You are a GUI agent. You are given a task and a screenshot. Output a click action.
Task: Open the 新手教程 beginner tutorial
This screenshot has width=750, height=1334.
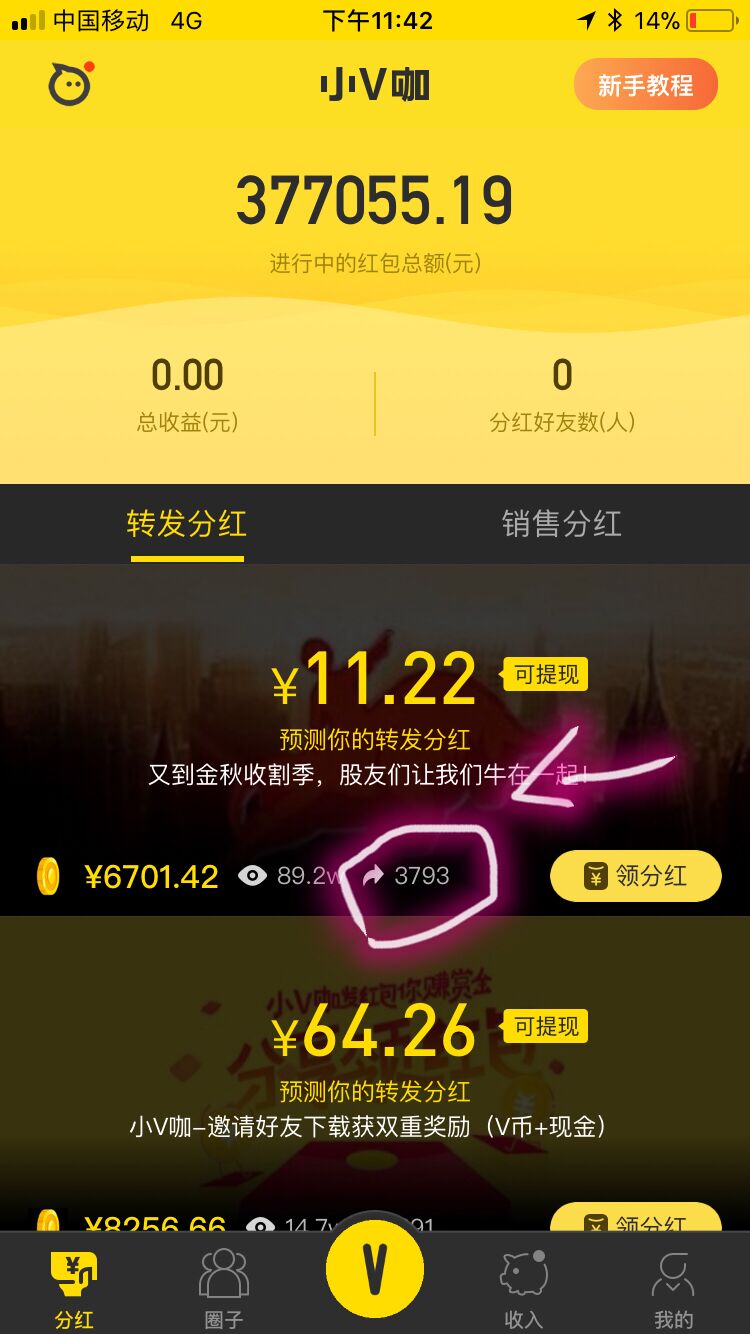point(645,85)
